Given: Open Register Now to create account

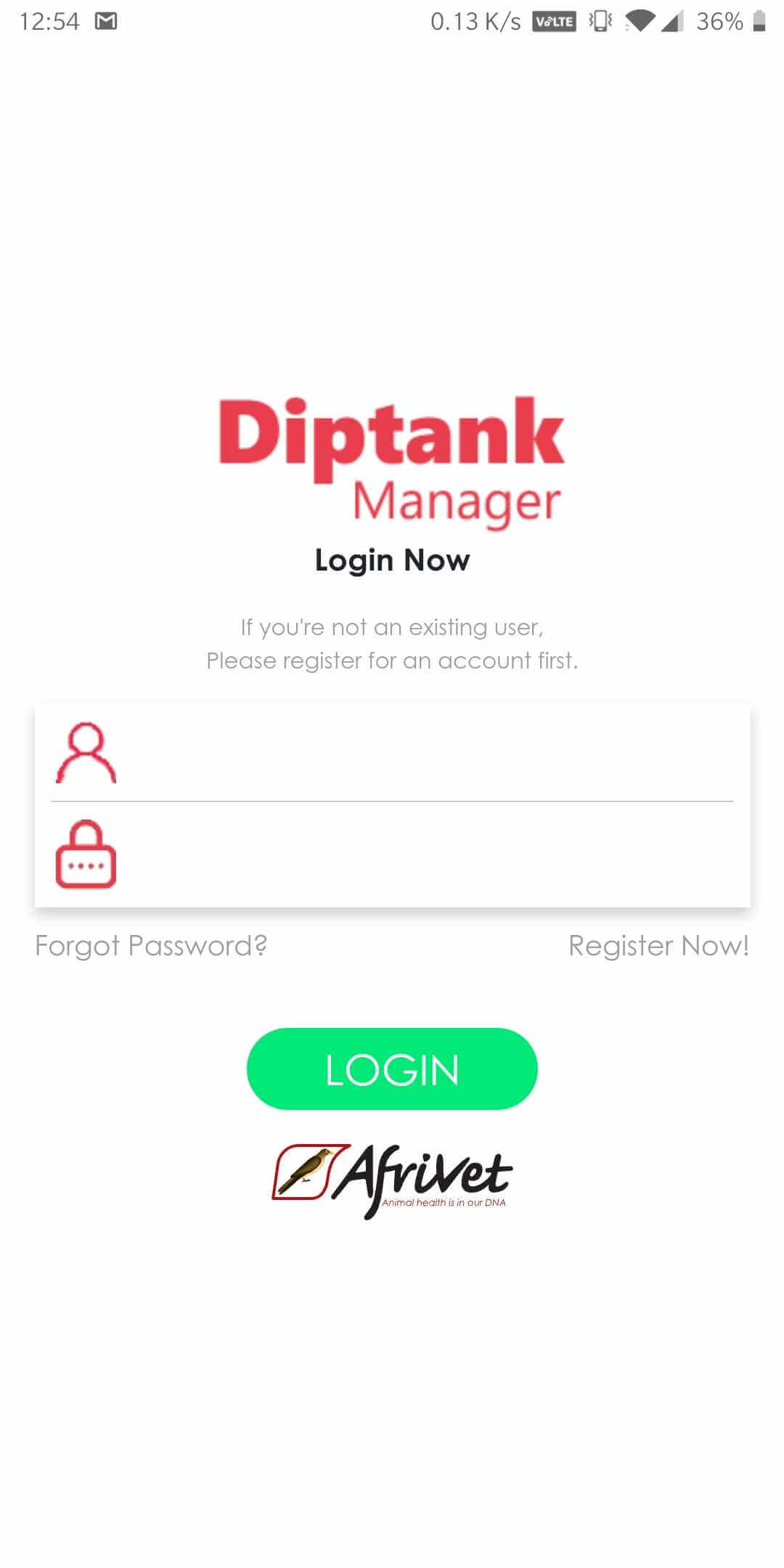Looking at the screenshot, I should (658, 946).
